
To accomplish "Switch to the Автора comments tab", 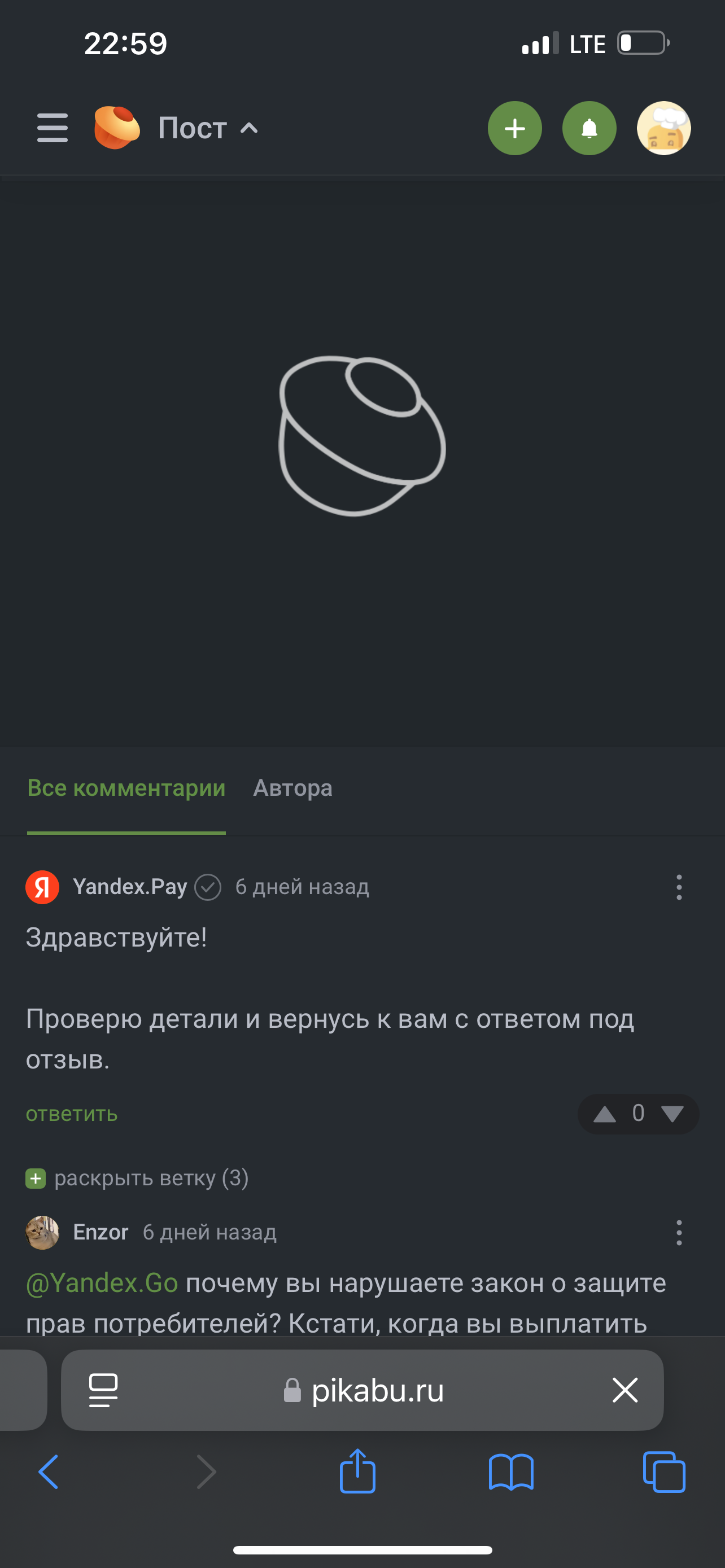I will (293, 789).
